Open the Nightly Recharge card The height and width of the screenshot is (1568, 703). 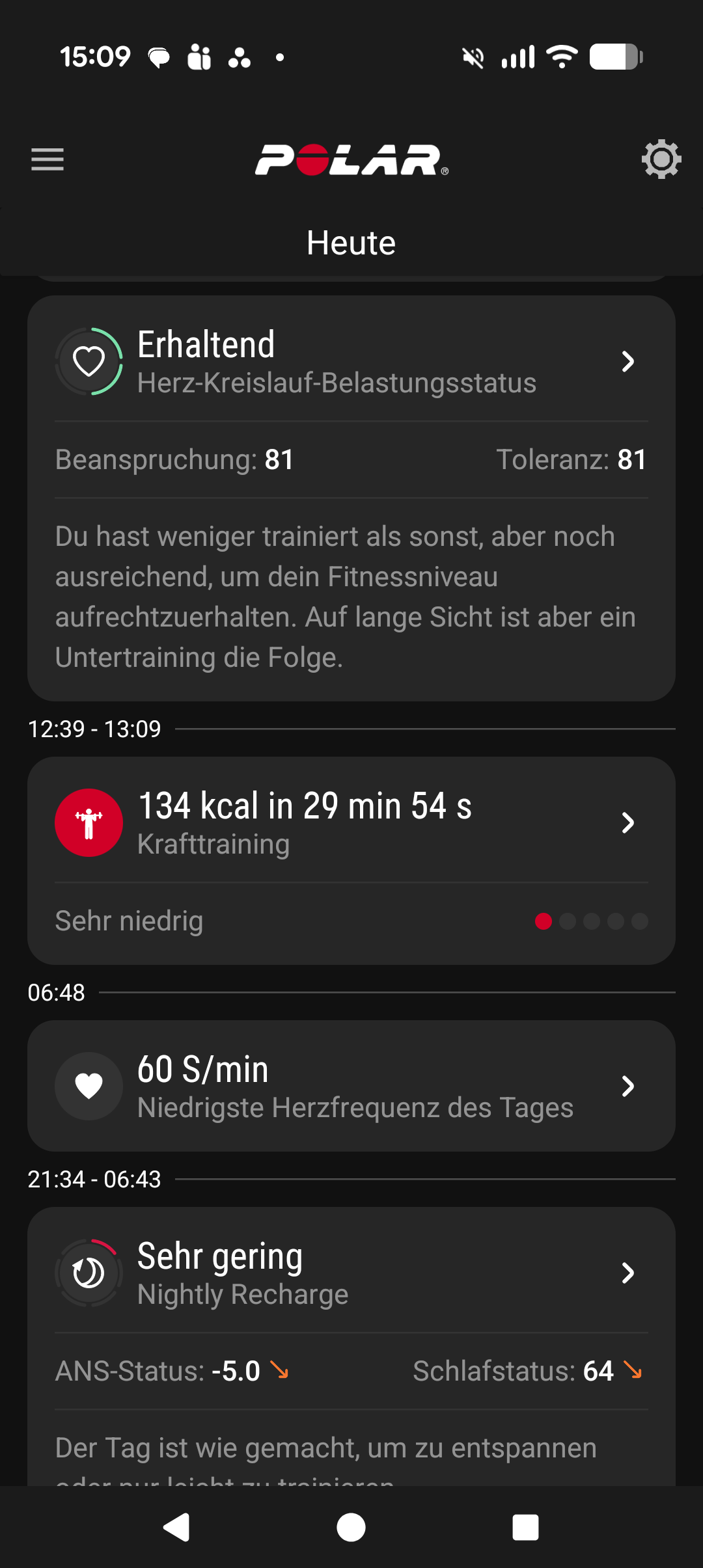[x=351, y=1273]
